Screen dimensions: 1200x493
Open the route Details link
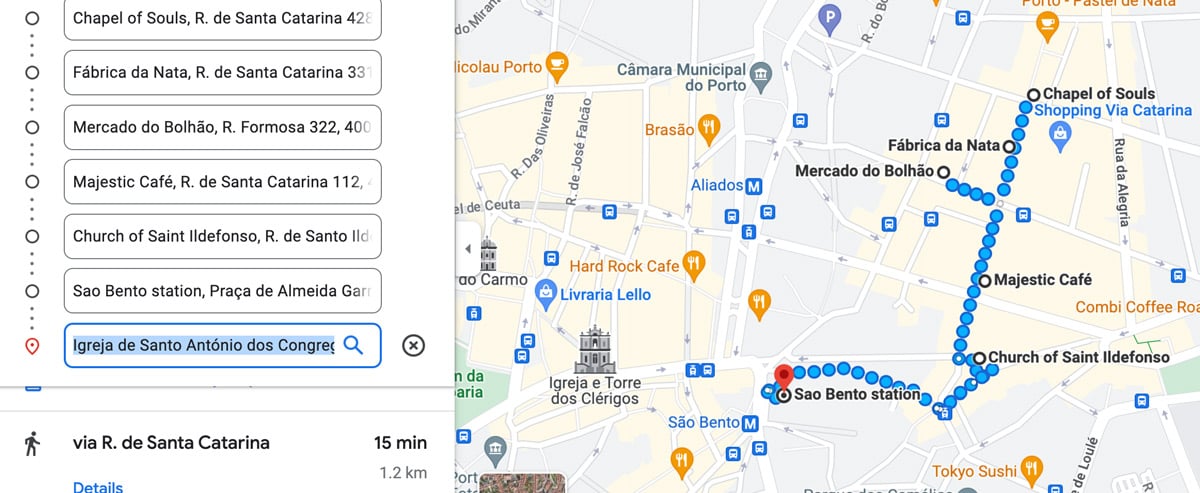(98, 487)
